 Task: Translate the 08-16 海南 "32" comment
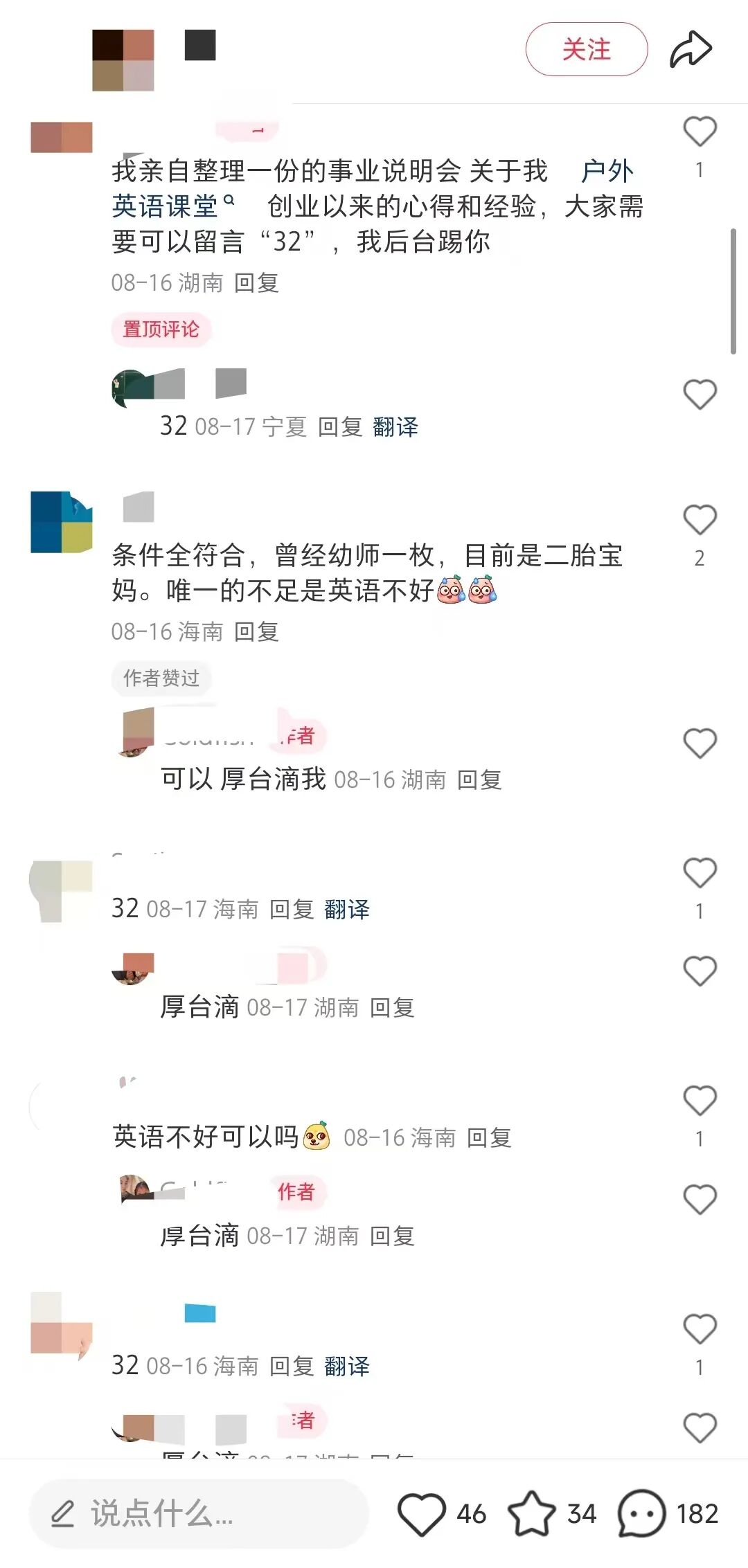(347, 1366)
